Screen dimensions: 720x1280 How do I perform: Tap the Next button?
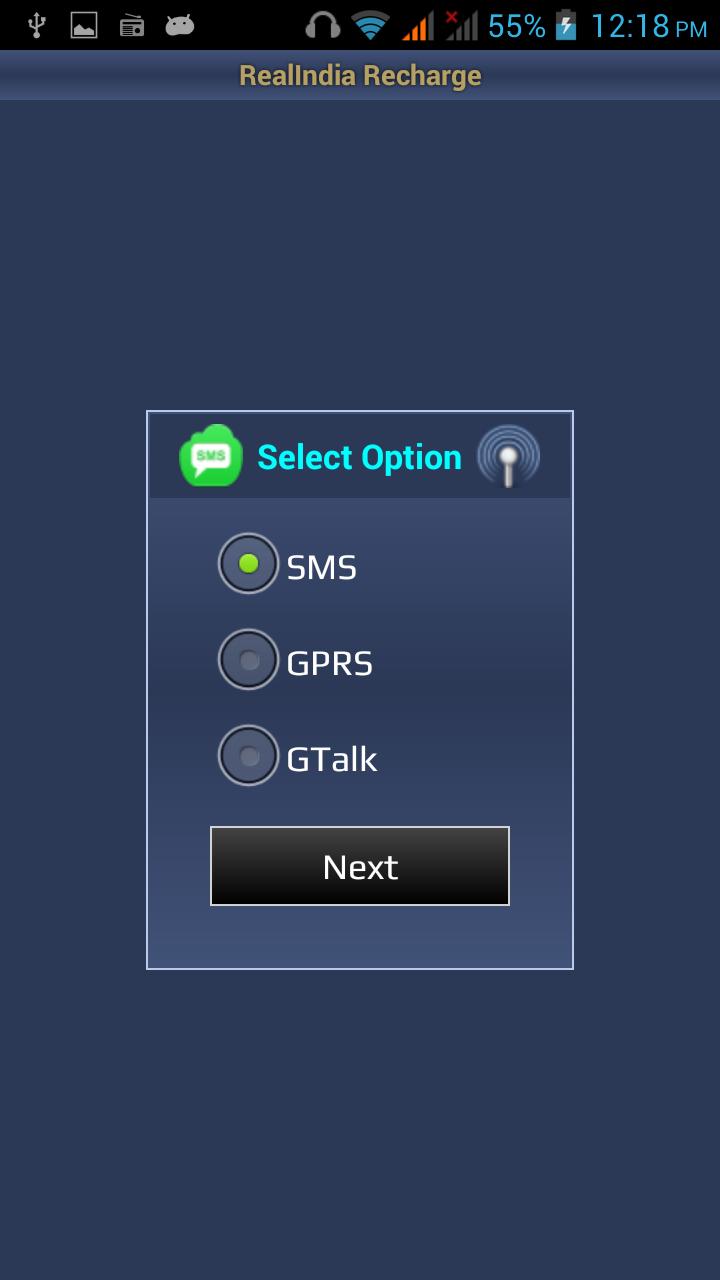tap(360, 866)
